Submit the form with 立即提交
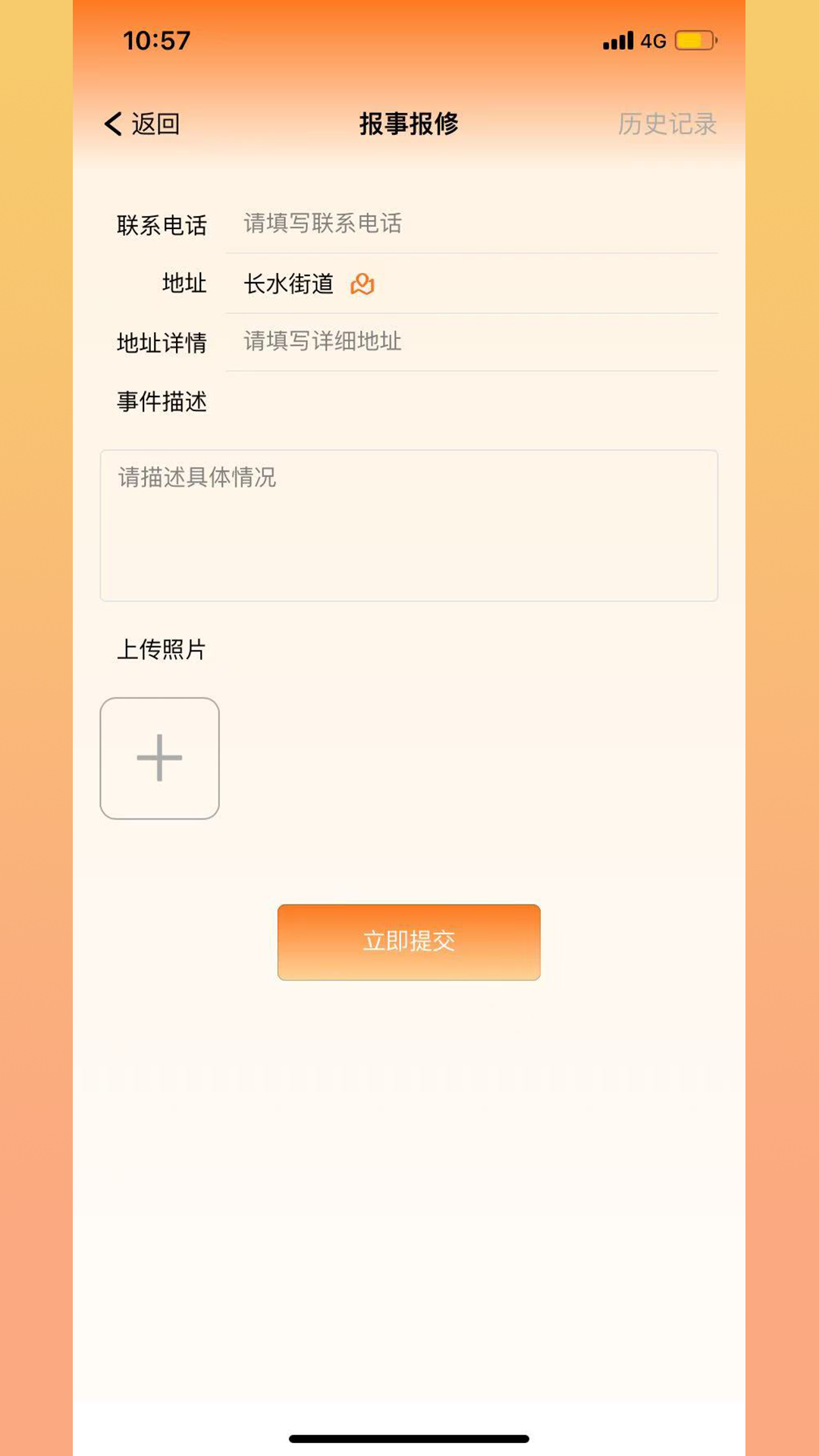The image size is (819, 1456). pyautogui.click(x=409, y=942)
